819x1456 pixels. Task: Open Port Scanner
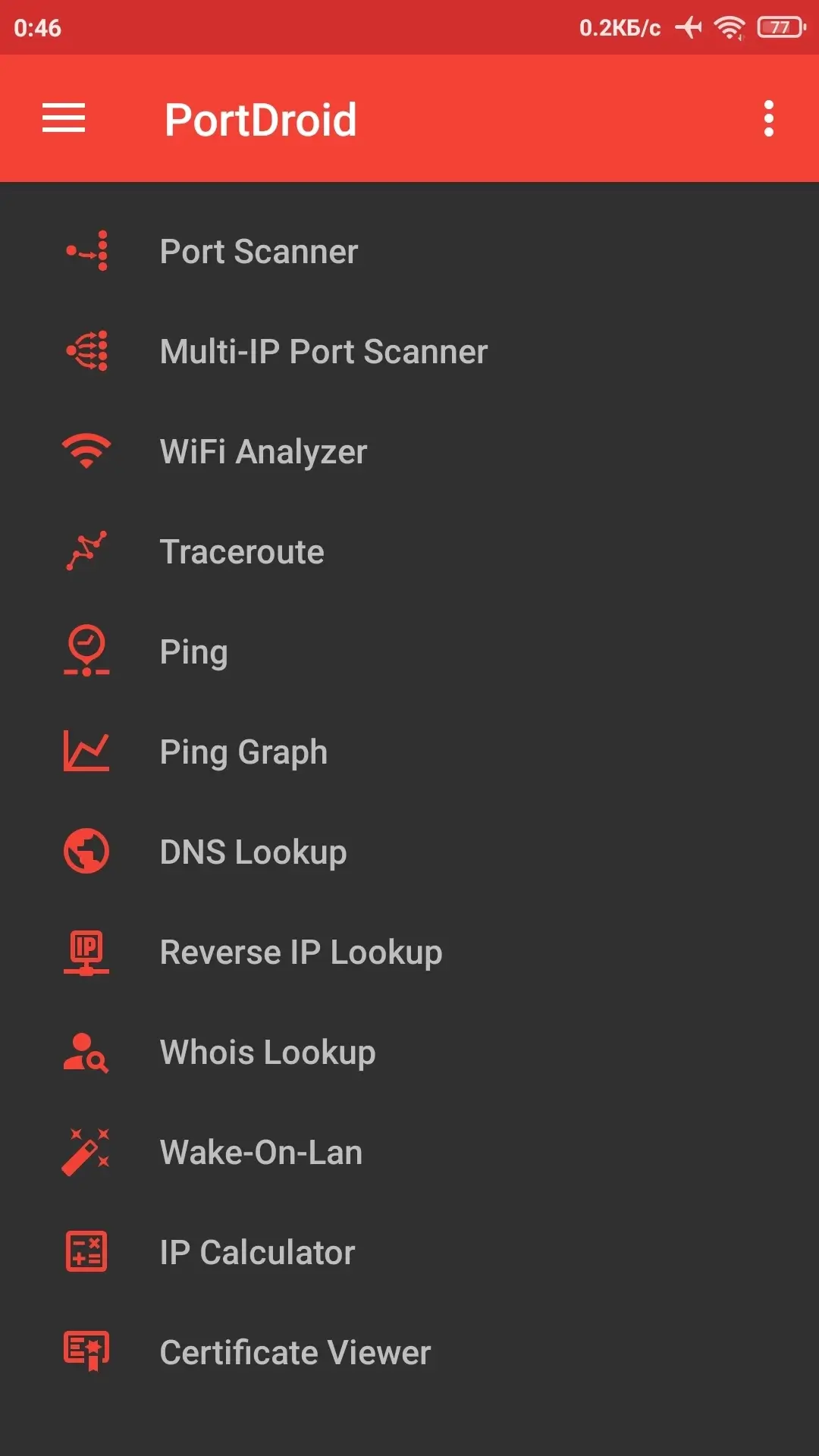pos(409,251)
